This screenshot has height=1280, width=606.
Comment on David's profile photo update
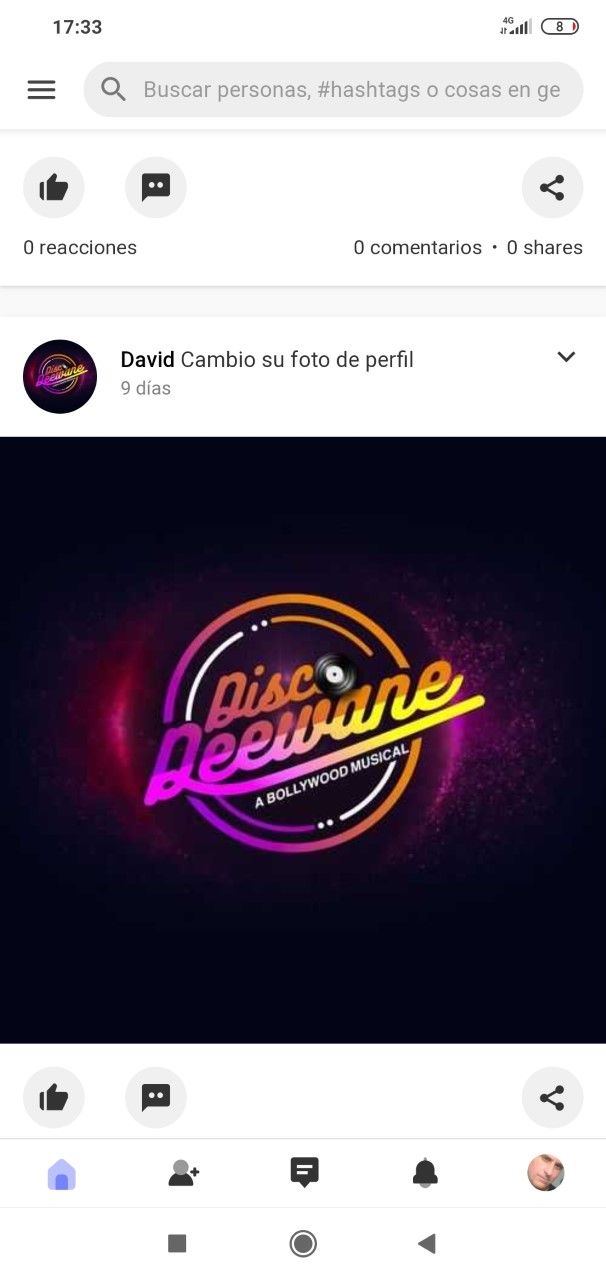tap(156, 1098)
